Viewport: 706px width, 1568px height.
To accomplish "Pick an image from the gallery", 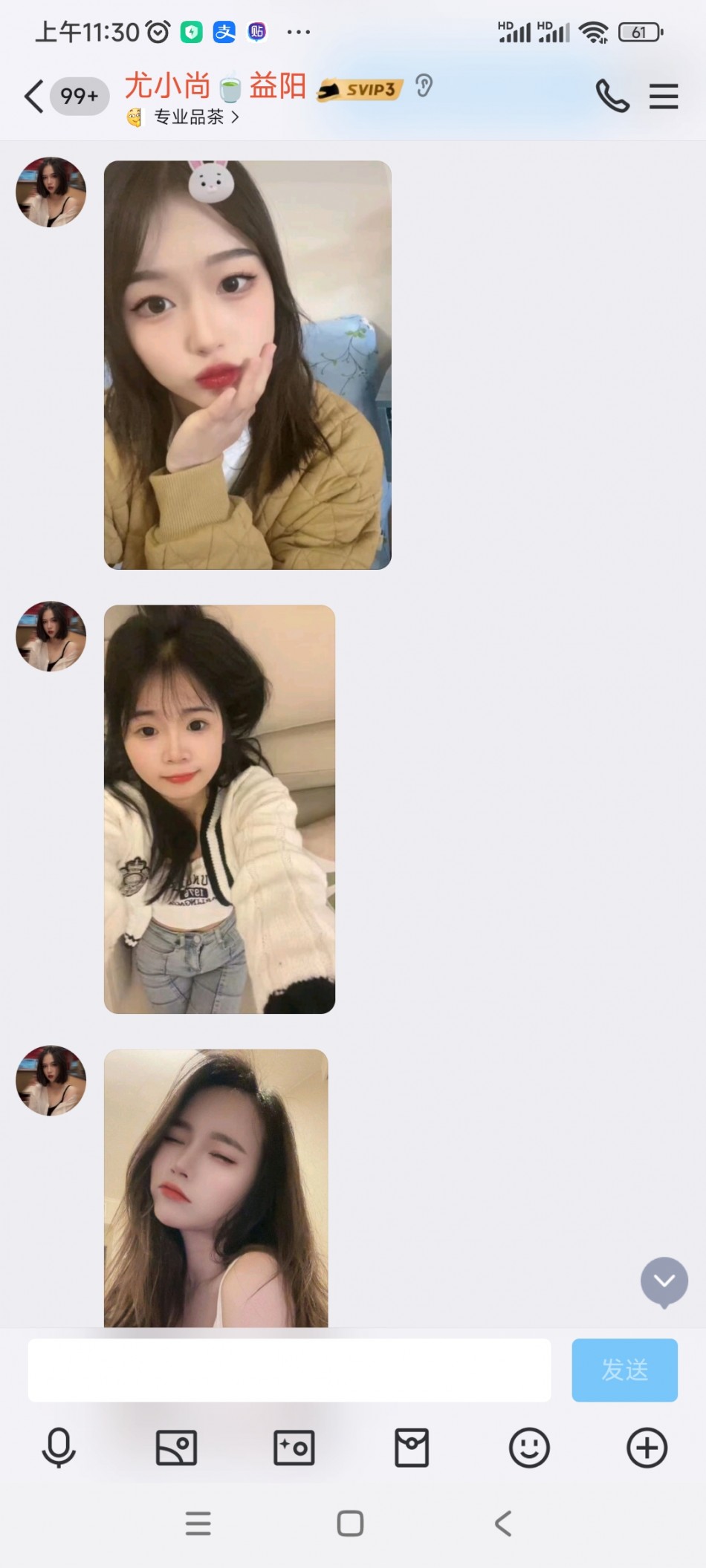I will click(176, 1448).
